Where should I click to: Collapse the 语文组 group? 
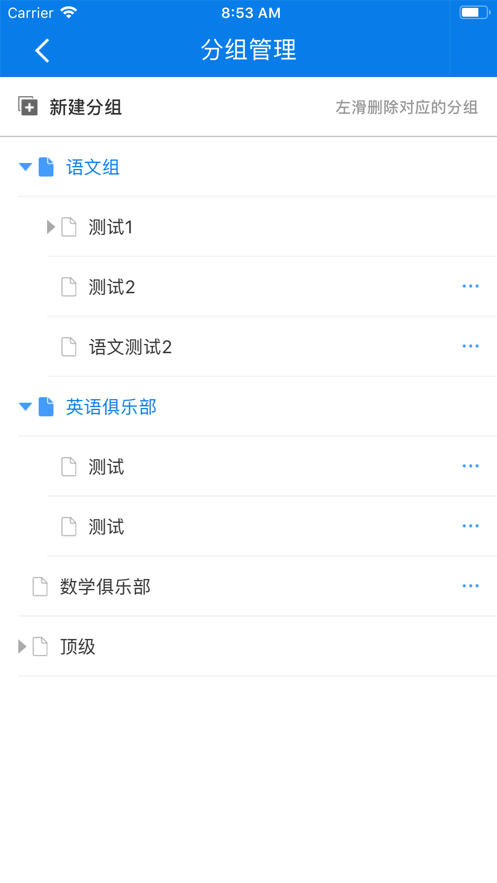point(25,167)
